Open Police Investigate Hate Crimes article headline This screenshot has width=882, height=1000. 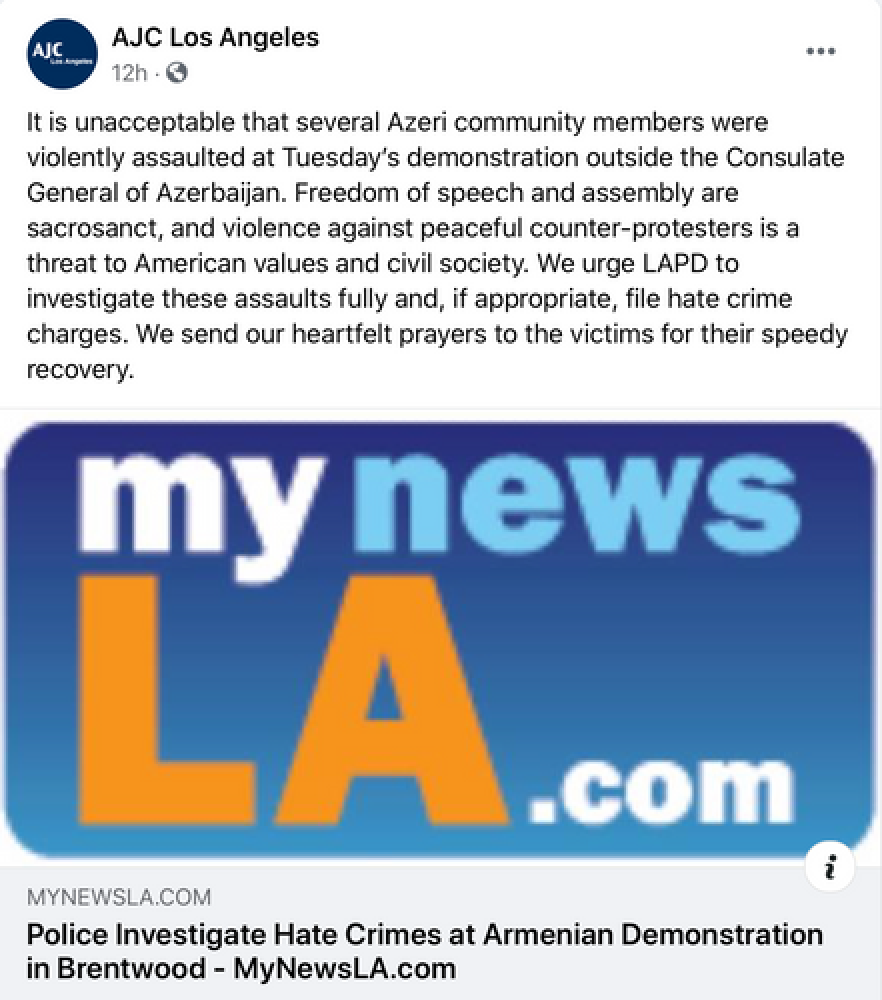point(424,951)
